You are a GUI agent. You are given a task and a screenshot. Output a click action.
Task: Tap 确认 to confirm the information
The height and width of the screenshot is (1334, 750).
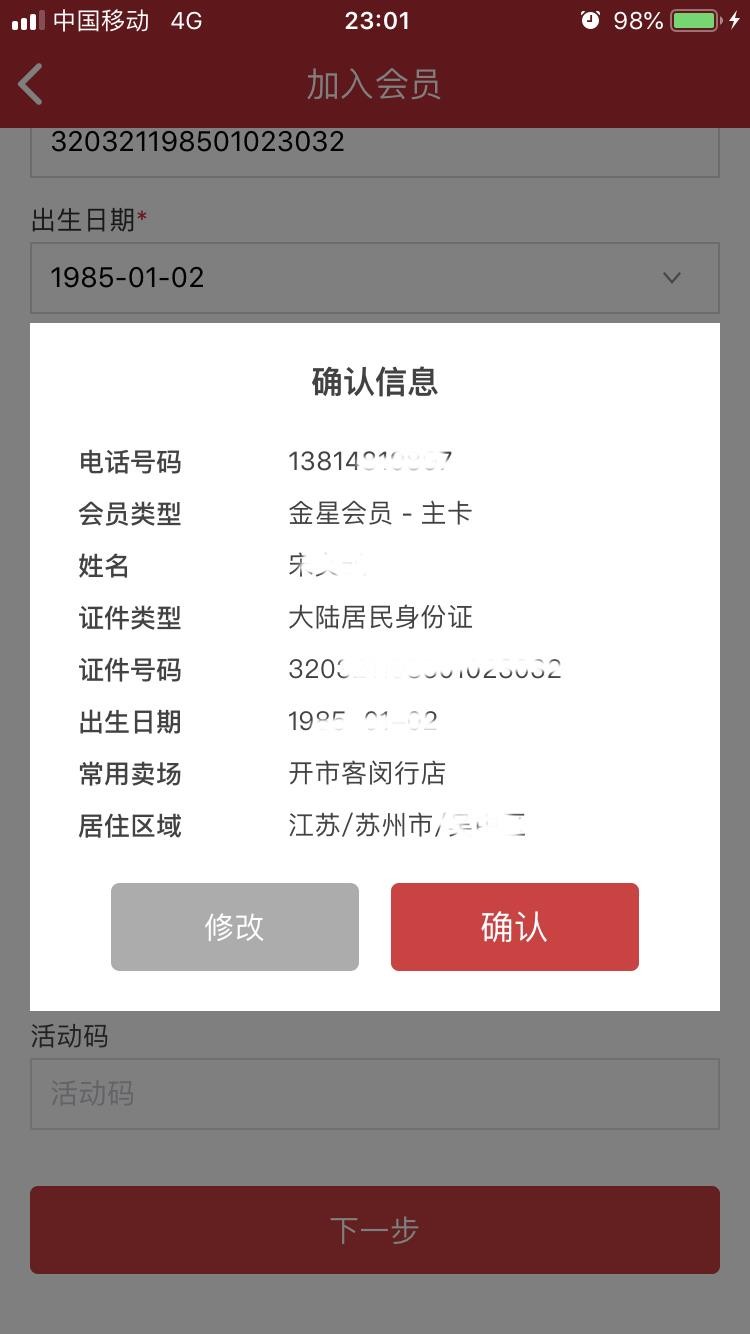coord(514,927)
